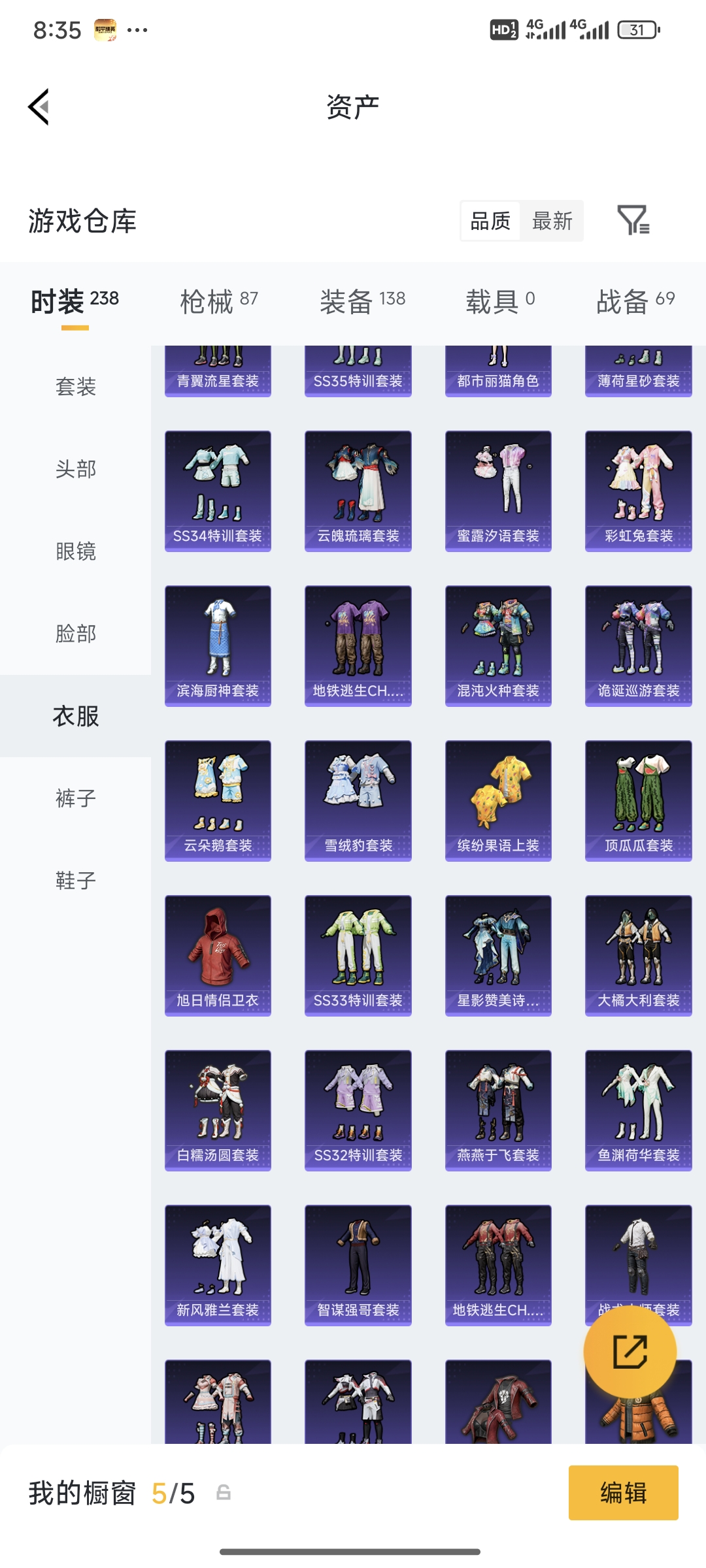Open the 眼镜 category
The height and width of the screenshot is (1568, 706).
click(x=75, y=551)
